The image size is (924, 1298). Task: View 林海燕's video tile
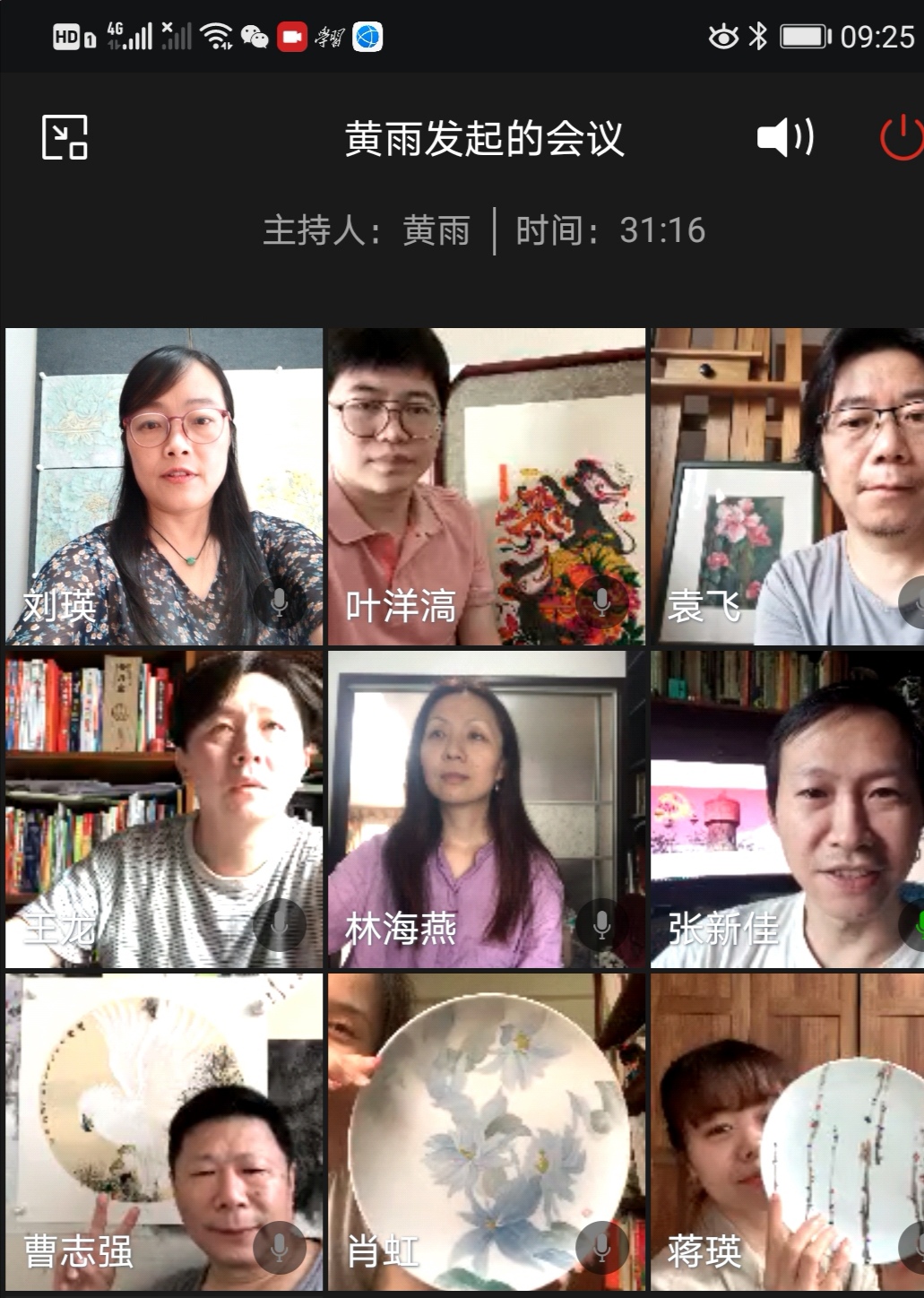487,809
